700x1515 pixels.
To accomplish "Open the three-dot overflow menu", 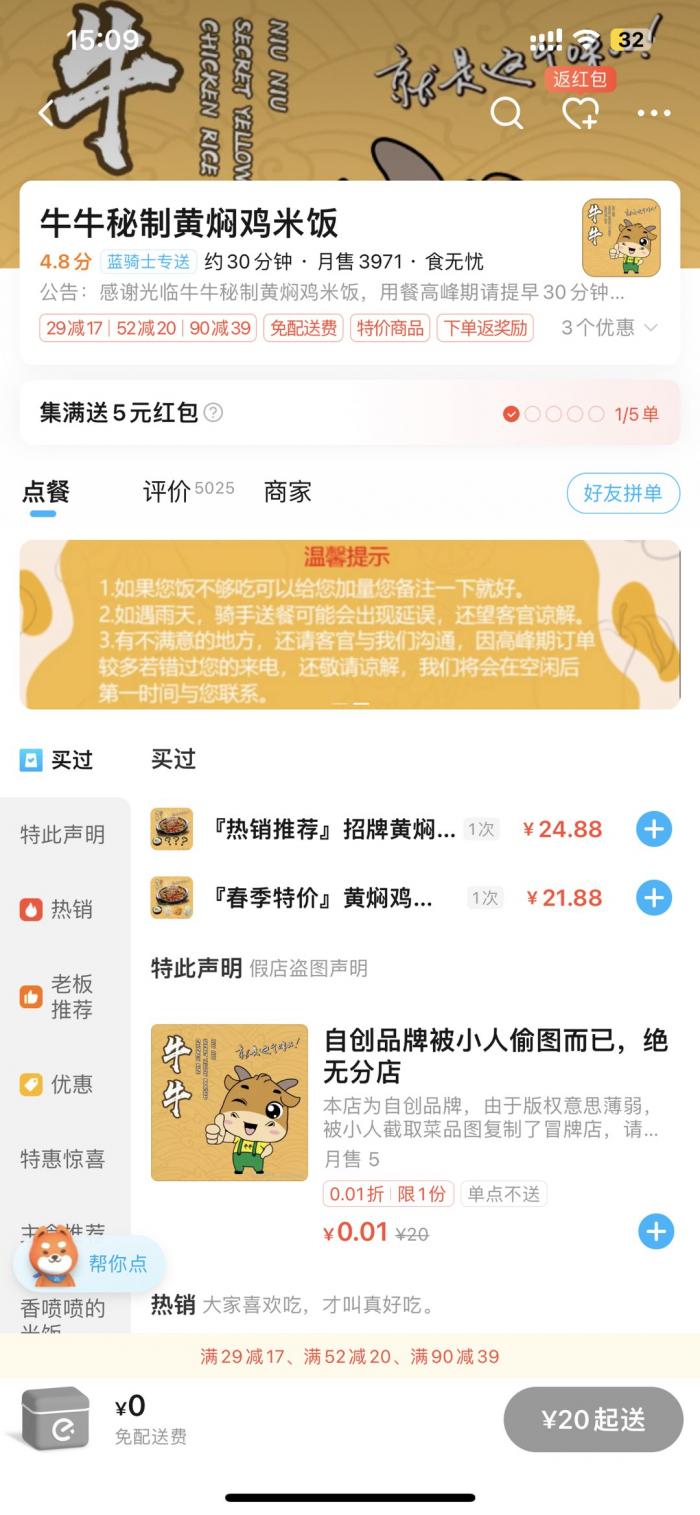I will (x=654, y=113).
